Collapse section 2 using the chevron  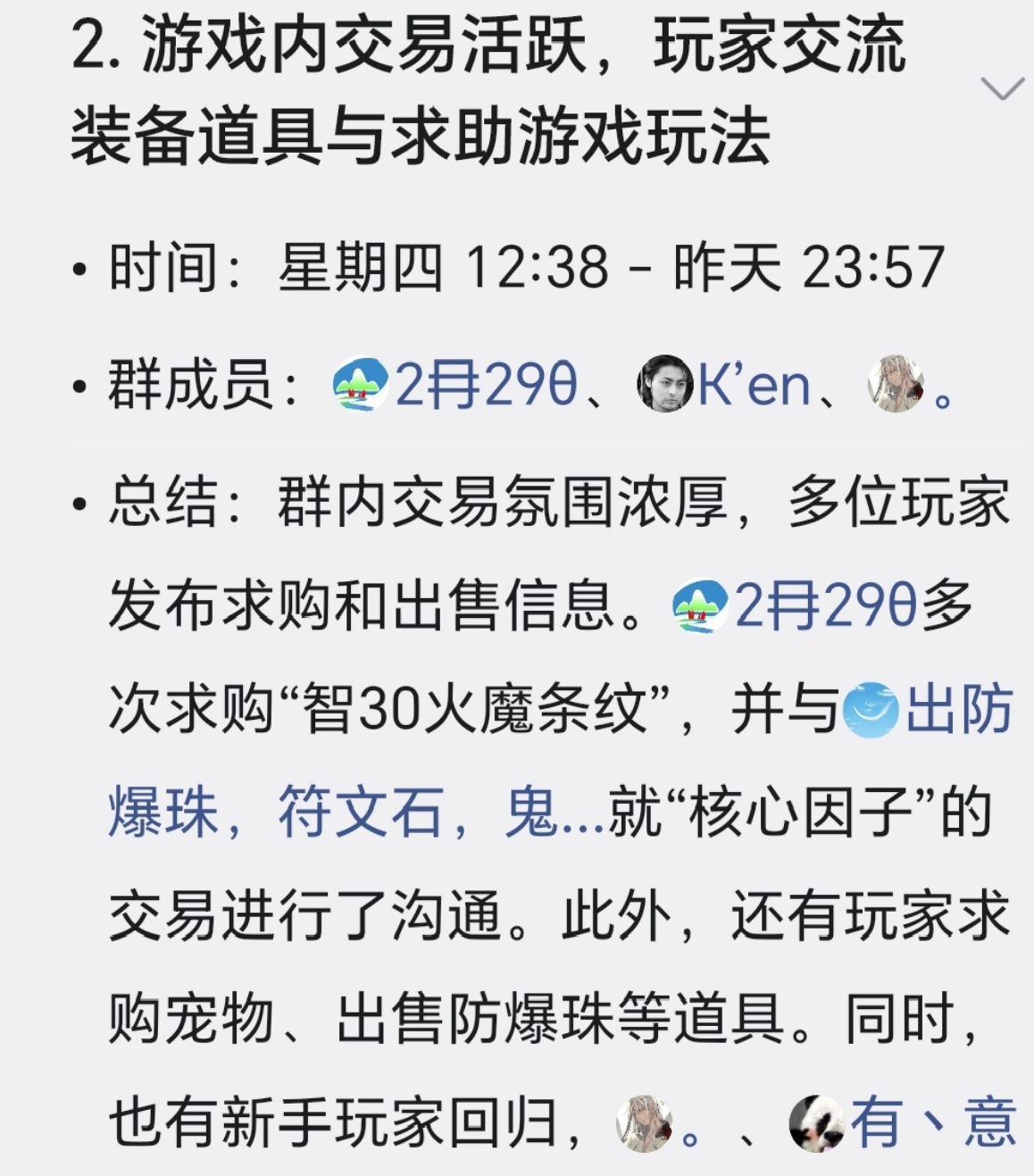pos(1002,89)
